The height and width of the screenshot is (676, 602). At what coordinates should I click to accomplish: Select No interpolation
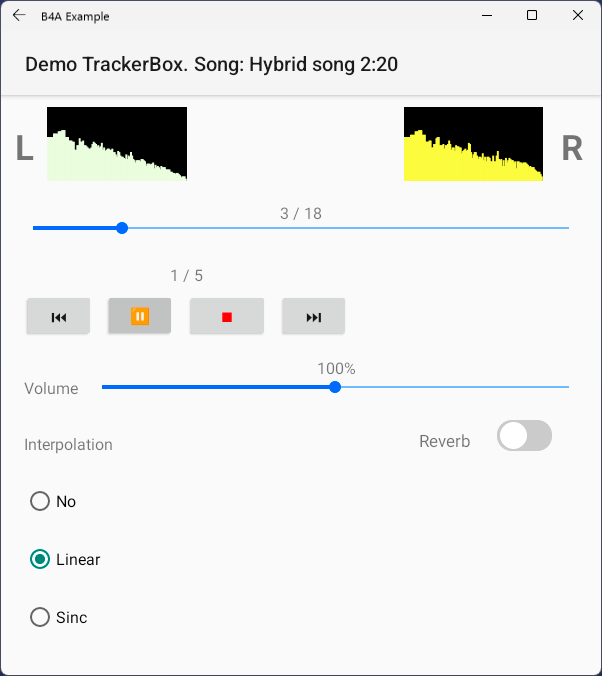pos(40,501)
